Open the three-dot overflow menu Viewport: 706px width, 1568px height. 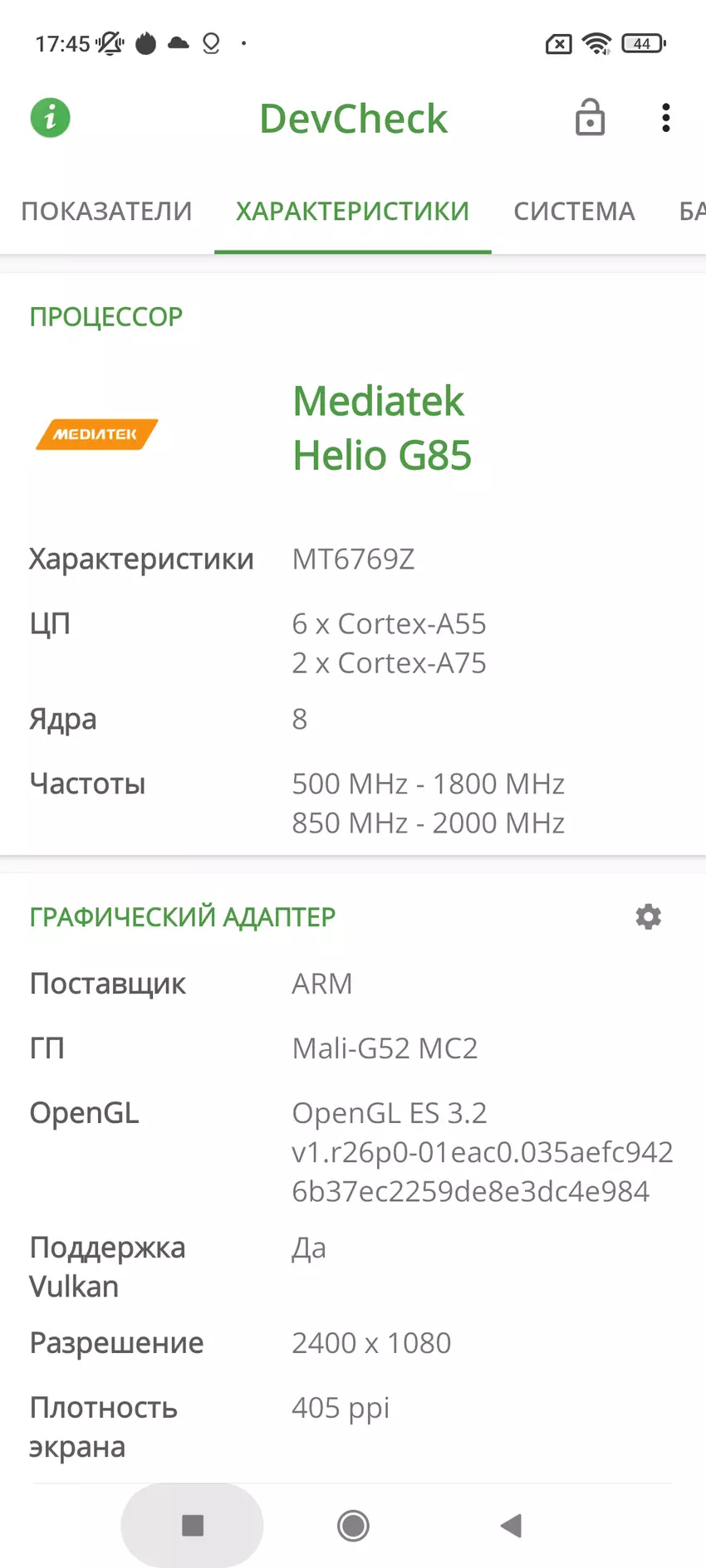click(x=665, y=118)
